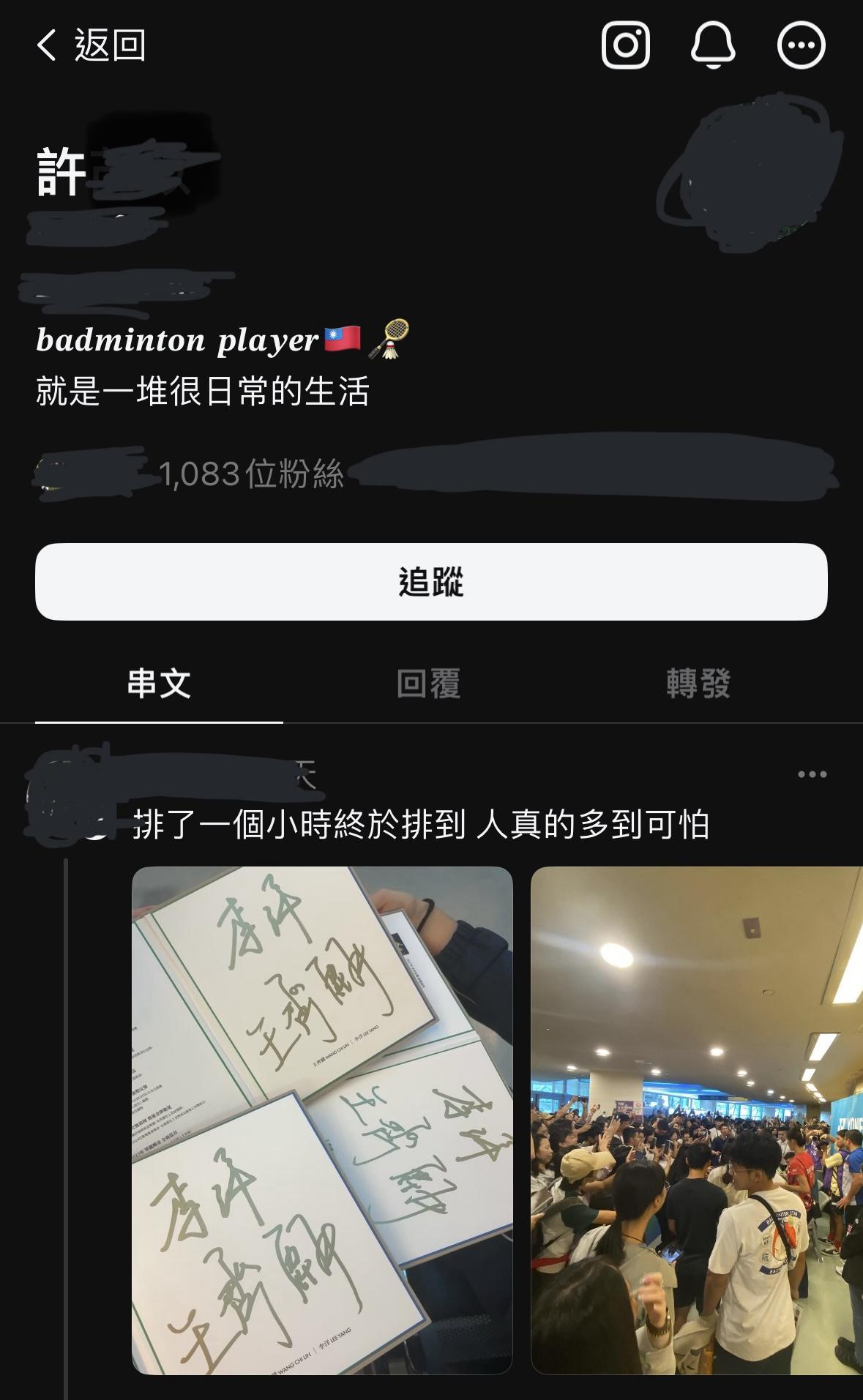Switch to the 回覆 tab

(428, 684)
